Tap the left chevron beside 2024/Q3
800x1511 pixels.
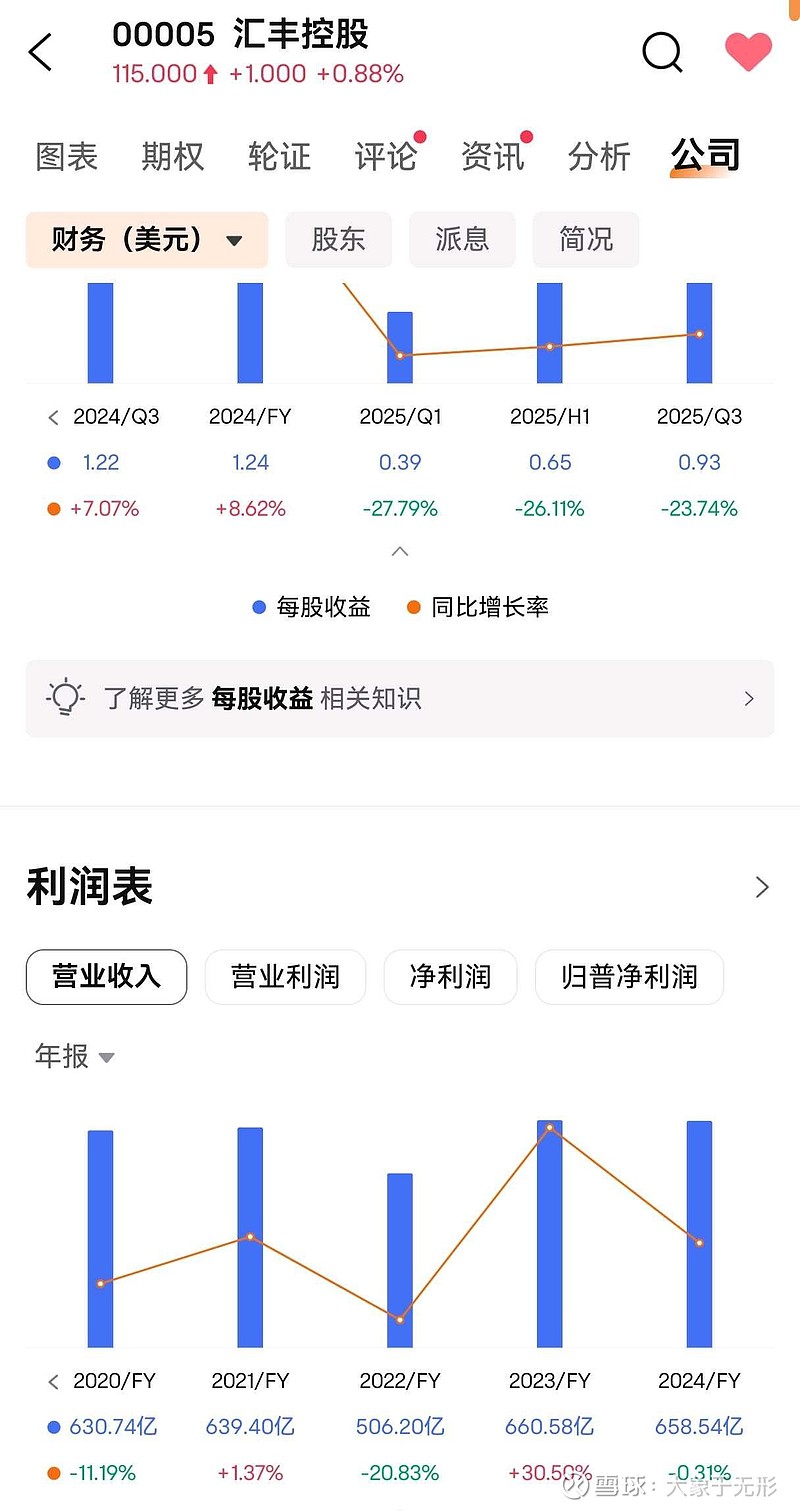click(52, 417)
